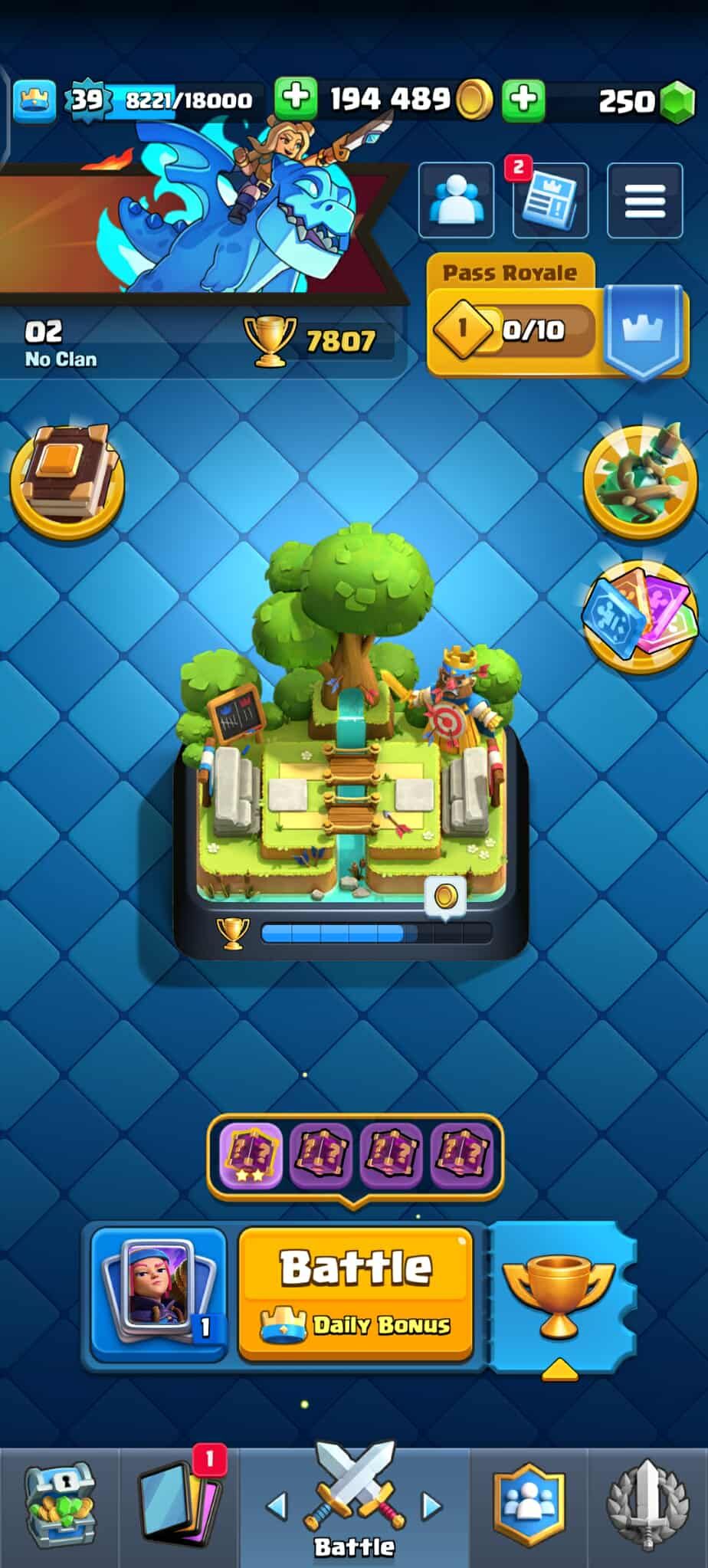
Task: Start a Battle with Daily Bonus
Action: (x=356, y=1295)
